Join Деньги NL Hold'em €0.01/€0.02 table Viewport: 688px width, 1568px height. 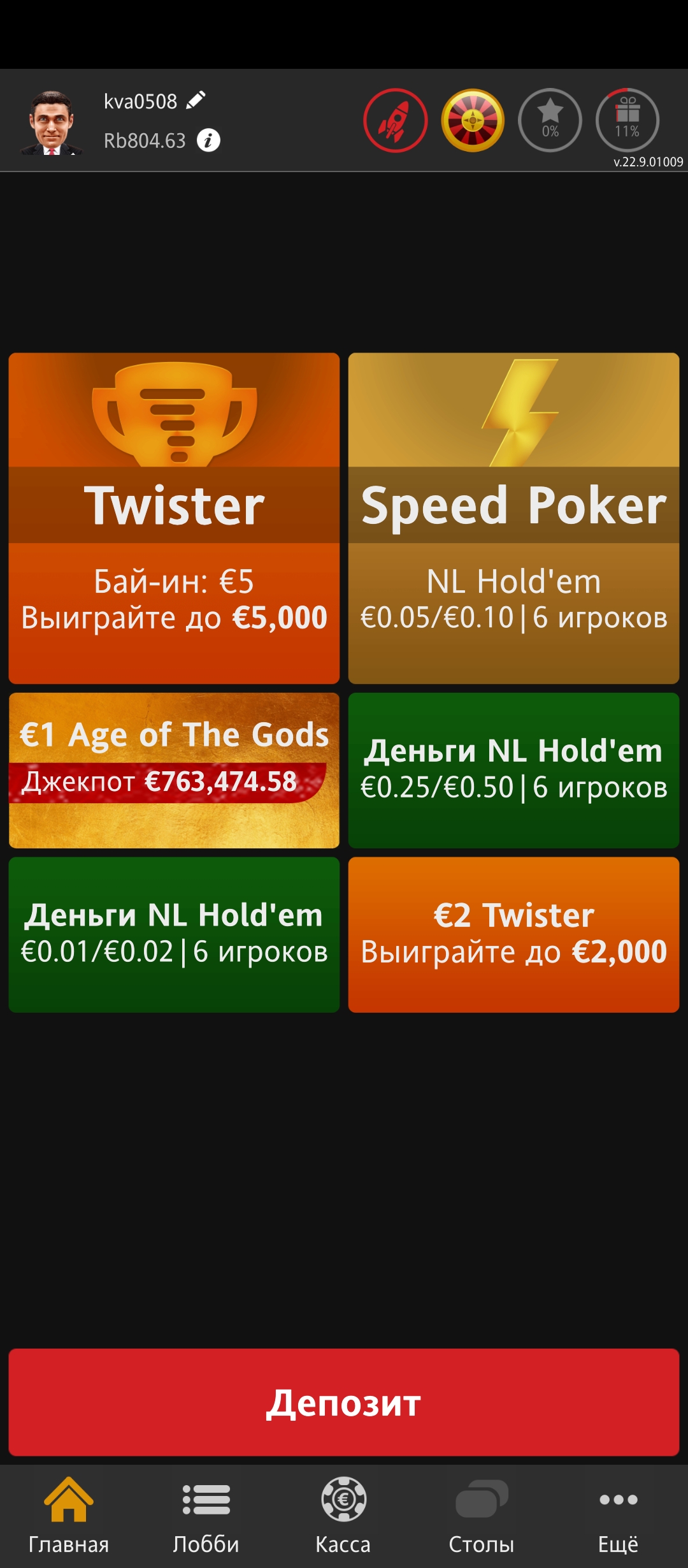(x=174, y=934)
